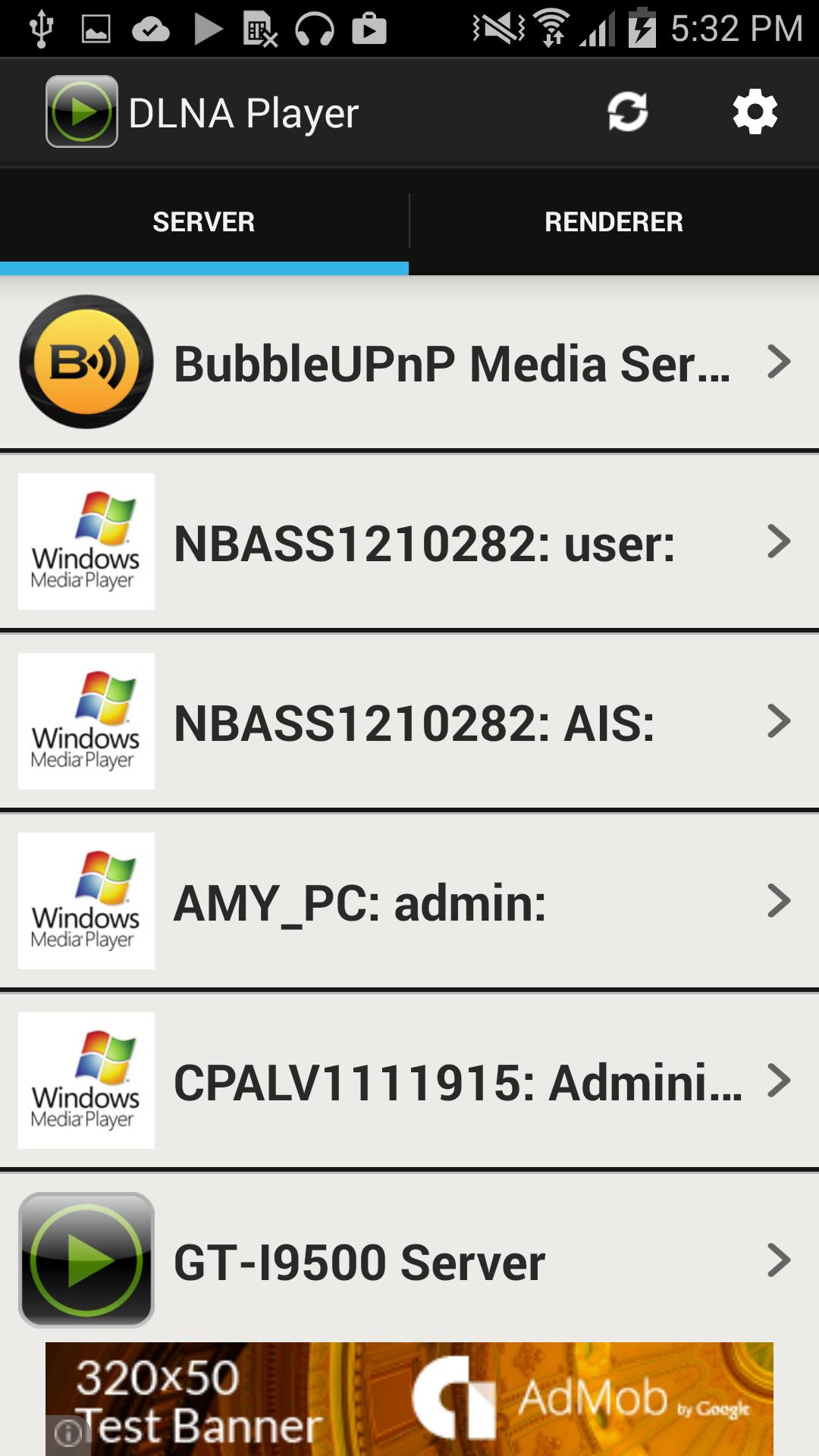This screenshot has height=1456, width=819.
Task: Tap the ad info icon on the banner
Action: (x=69, y=1432)
